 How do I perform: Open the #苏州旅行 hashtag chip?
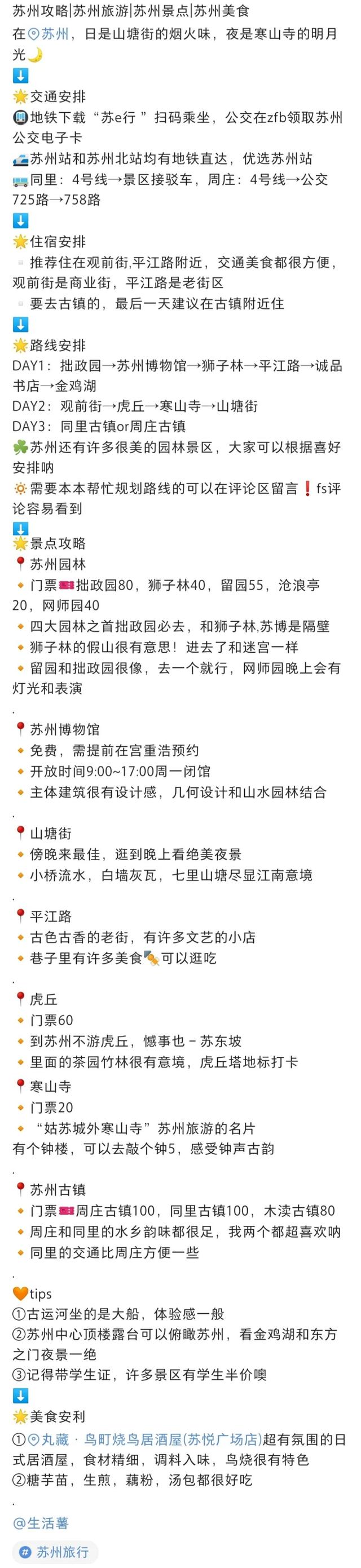click(x=55, y=1552)
